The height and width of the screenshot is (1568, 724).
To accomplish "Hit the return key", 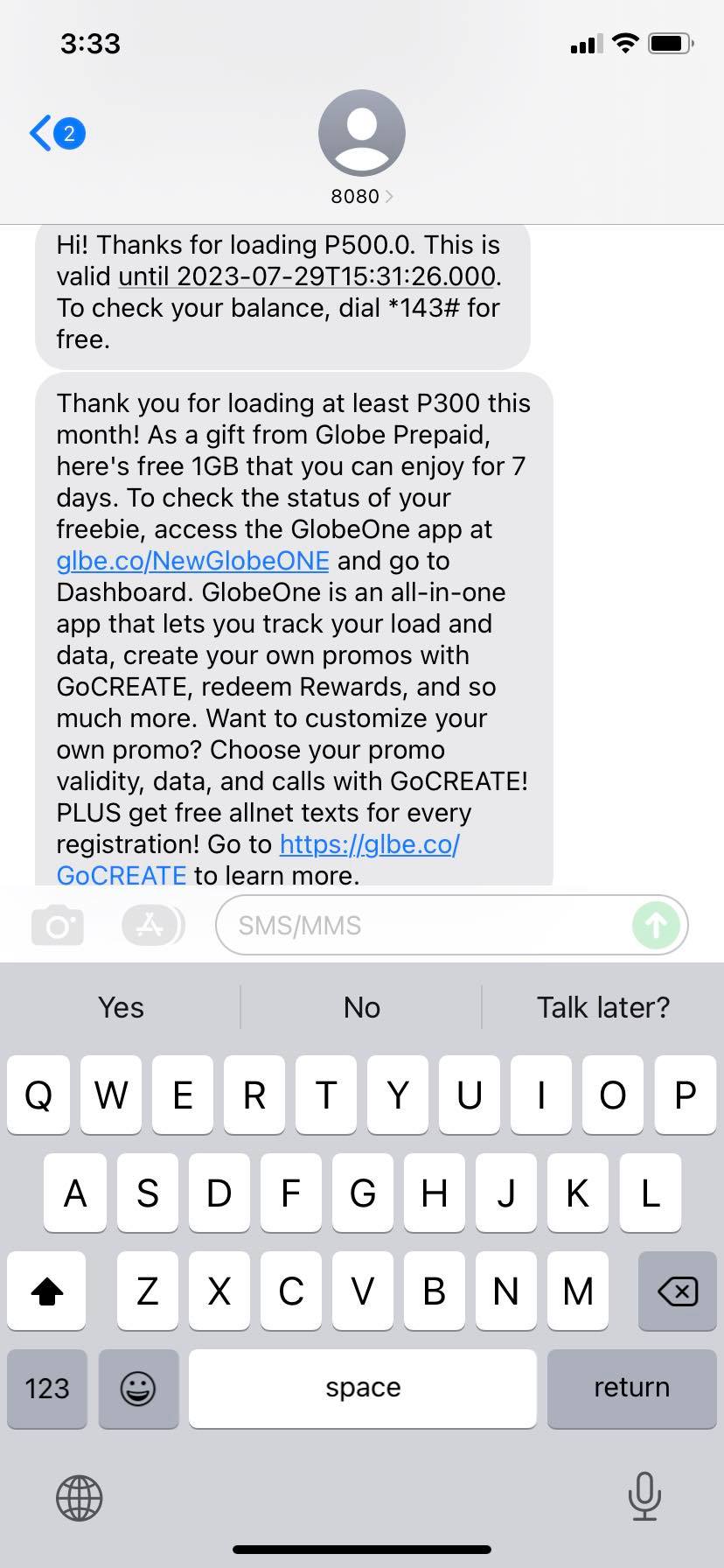I will pyautogui.click(x=631, y=1389).
